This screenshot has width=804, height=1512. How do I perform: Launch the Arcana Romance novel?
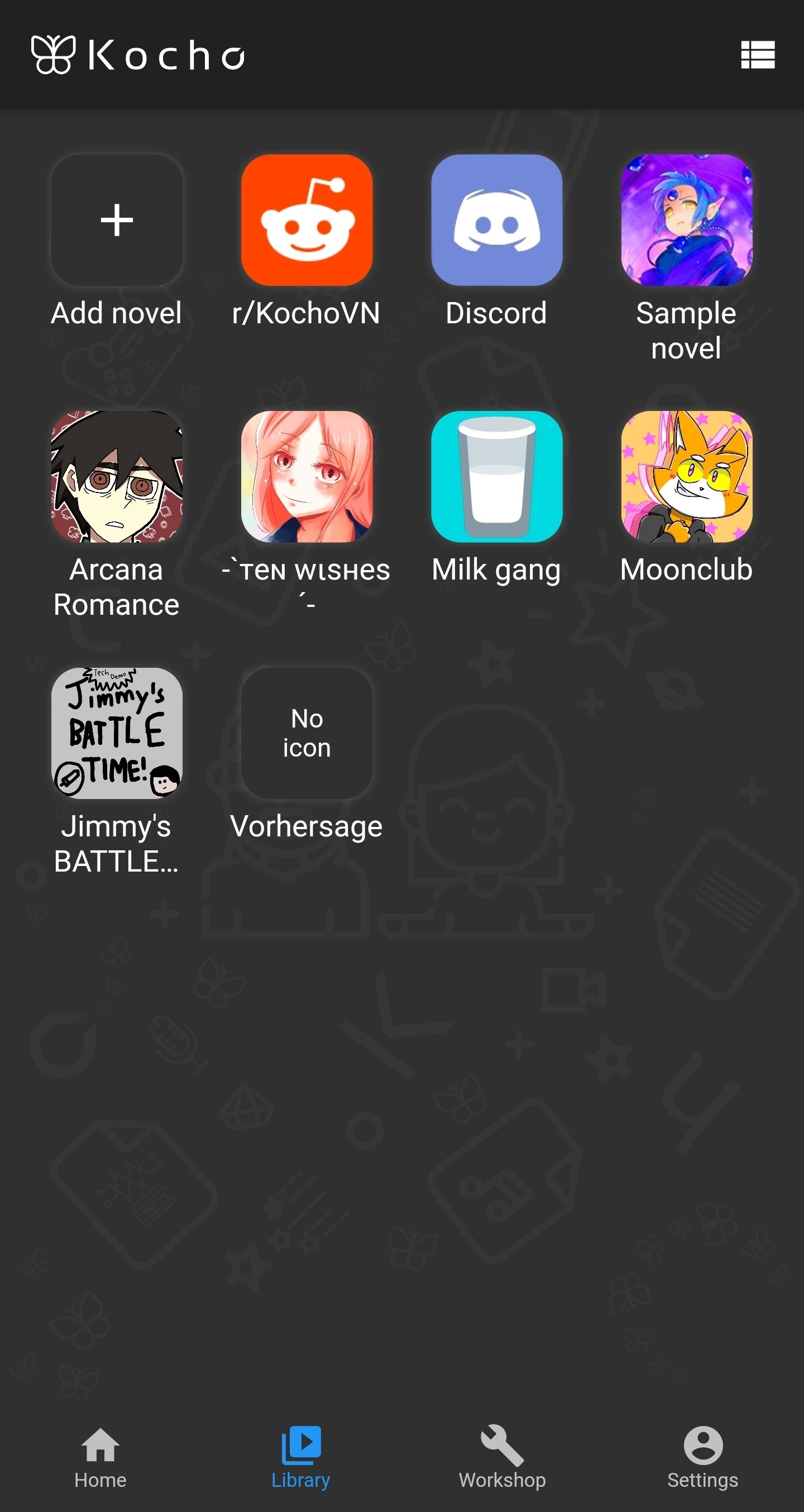(117, 477)
